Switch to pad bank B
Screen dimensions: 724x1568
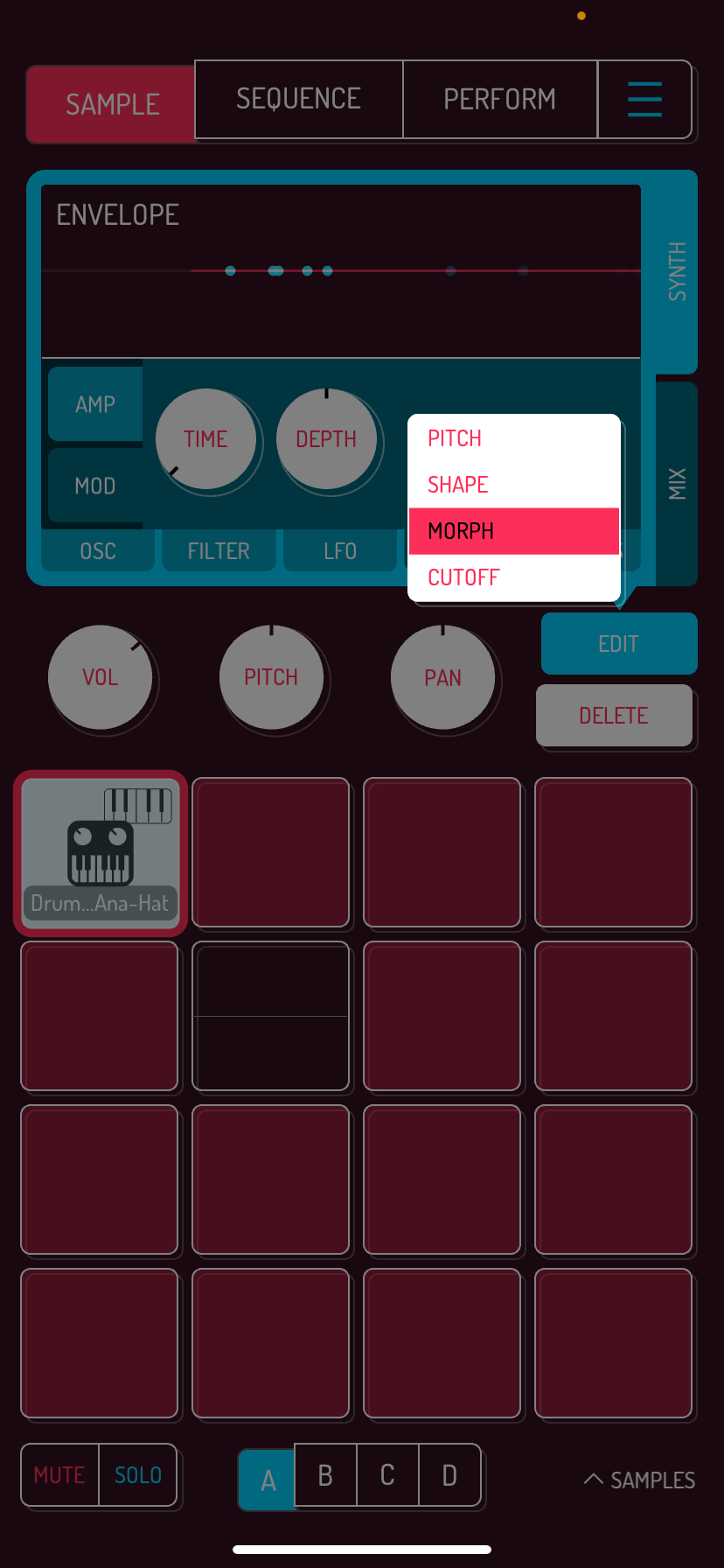[x=325, y=1475]
